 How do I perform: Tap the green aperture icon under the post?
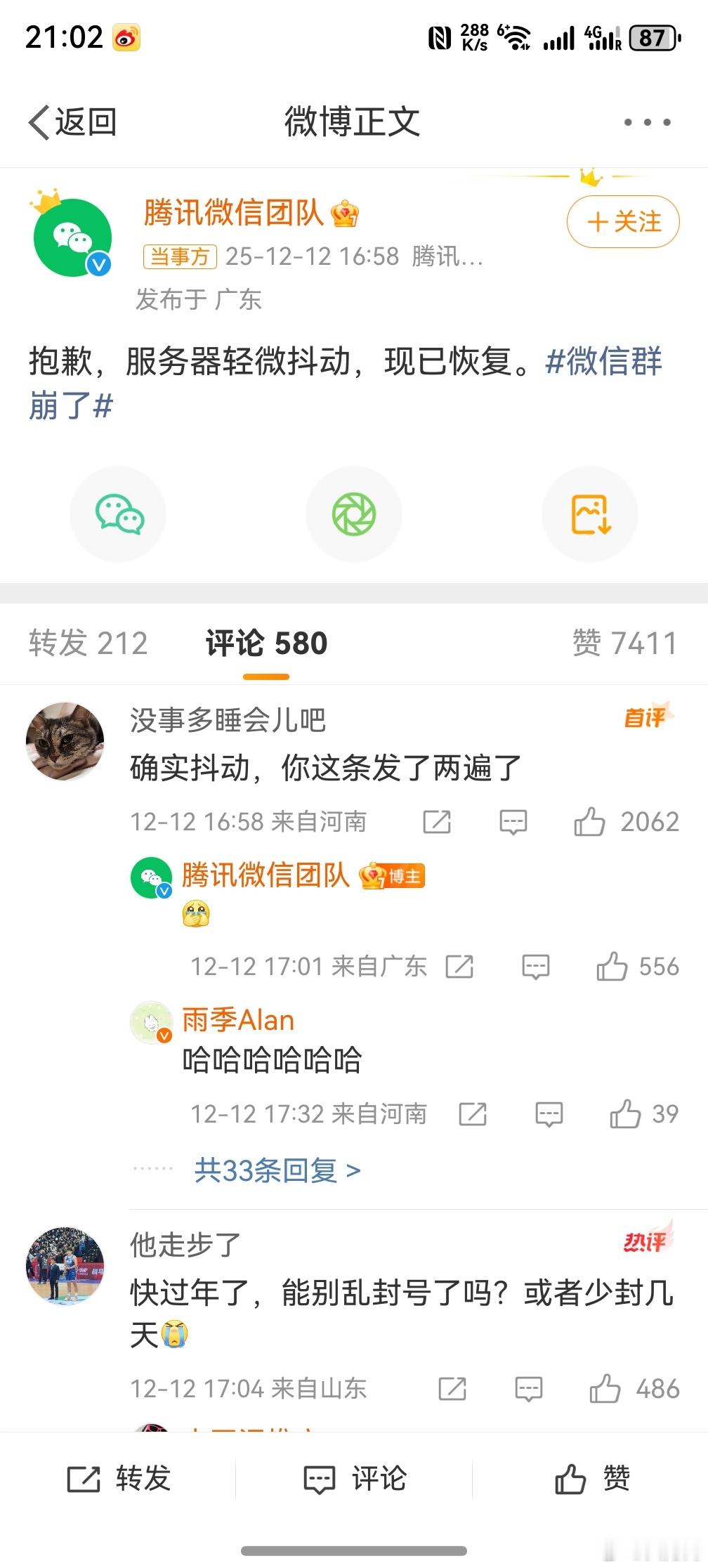click(x=354, y=514)
